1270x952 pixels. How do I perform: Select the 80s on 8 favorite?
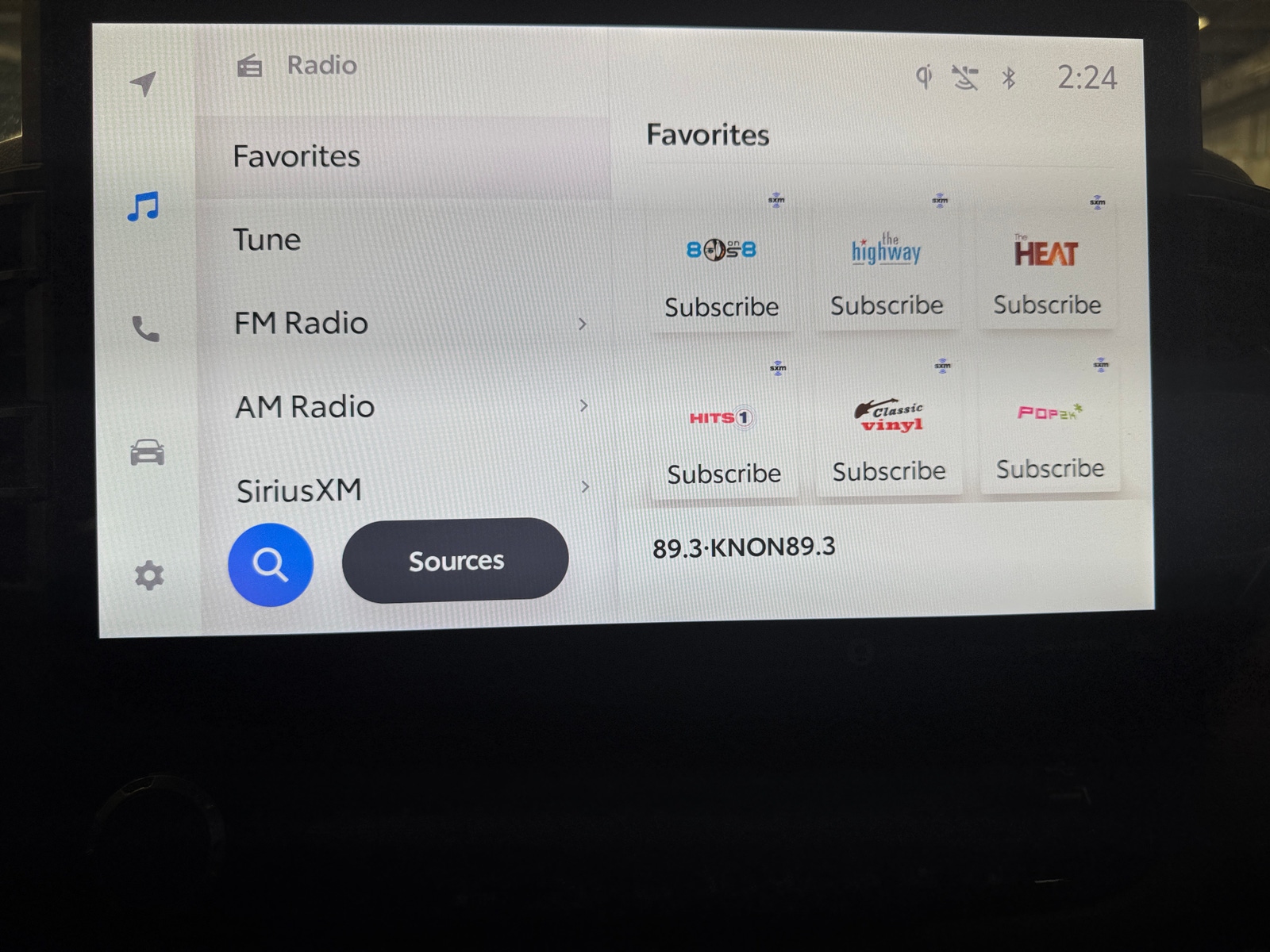tap(722, 270)
